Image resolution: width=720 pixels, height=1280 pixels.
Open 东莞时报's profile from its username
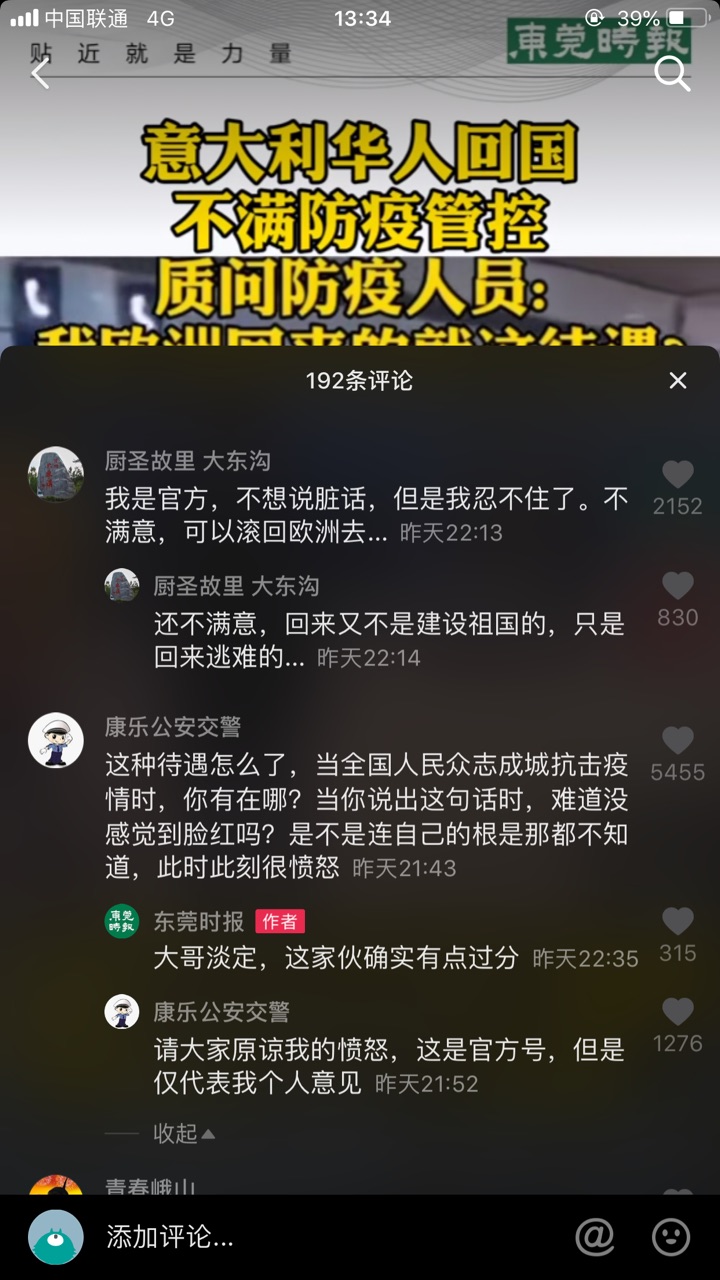click(x=198, y=921)
